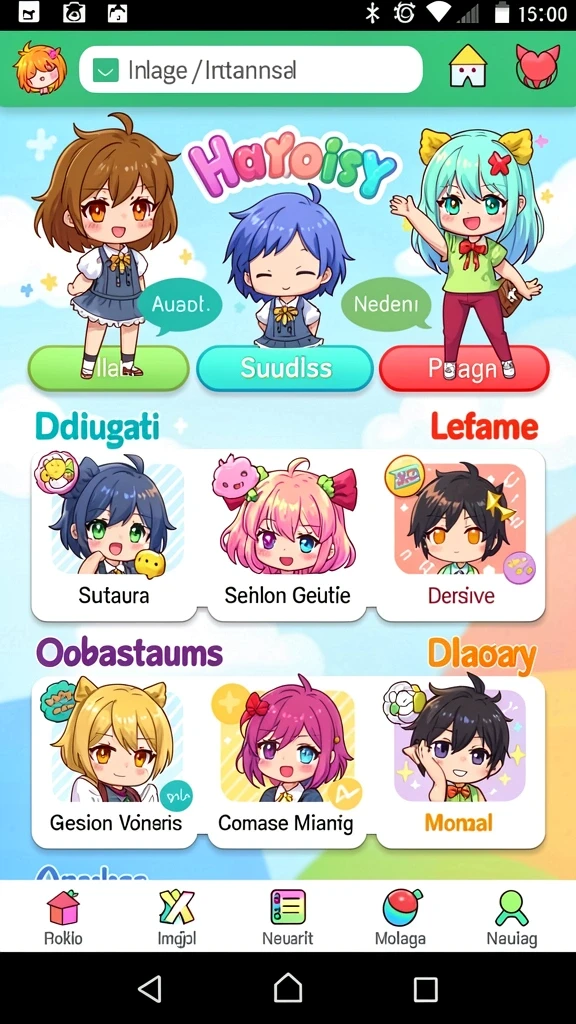
Task: Switch to the Rokio tab
Action: [x=63, y=918]
